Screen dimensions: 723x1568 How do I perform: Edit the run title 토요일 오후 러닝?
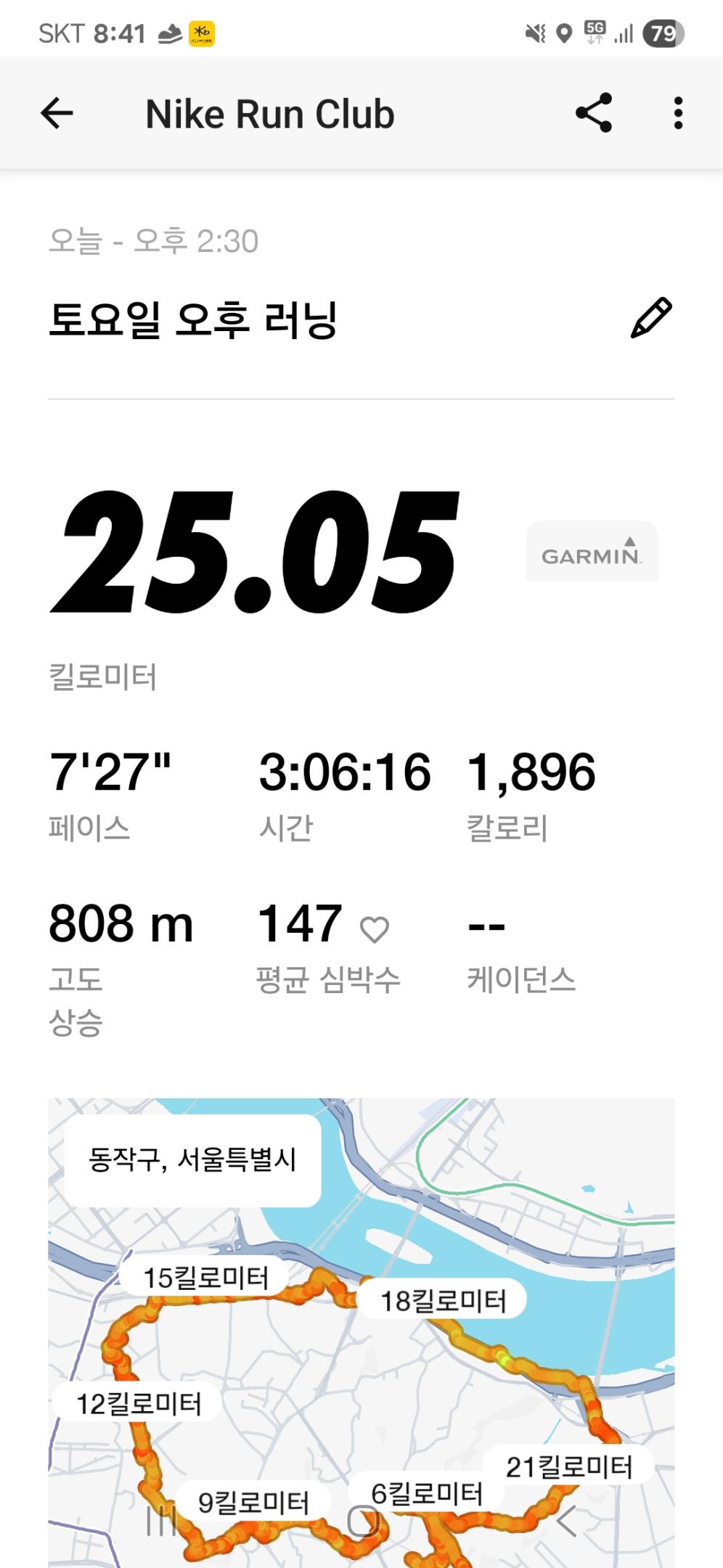[651, 318]
